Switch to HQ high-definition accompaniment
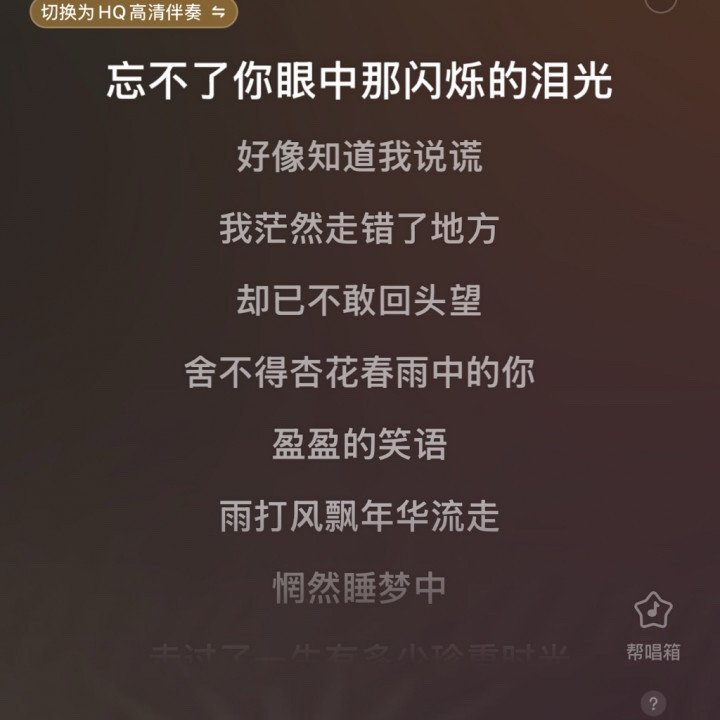 (x=133, y=12)
